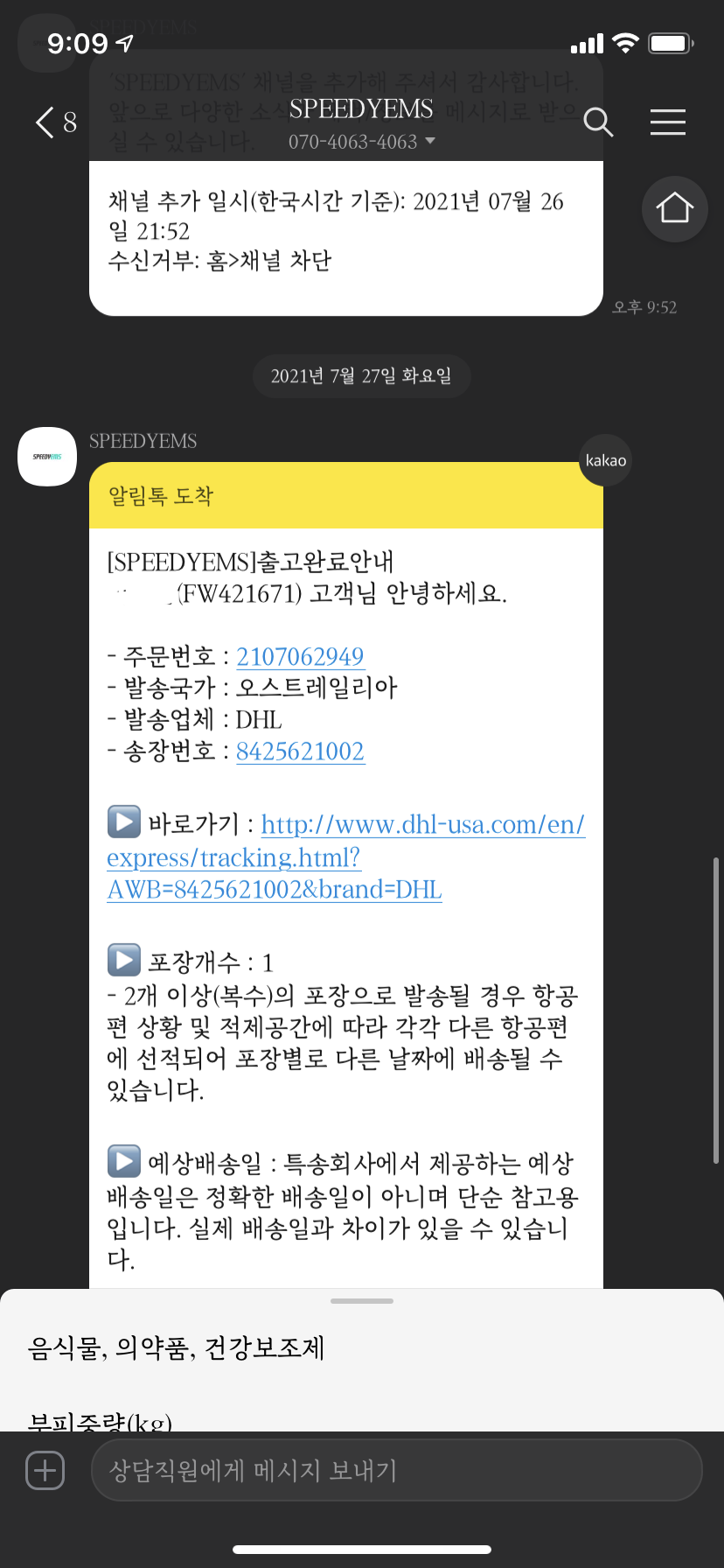Tap the plus attachment button

[x=45, y=1470]
